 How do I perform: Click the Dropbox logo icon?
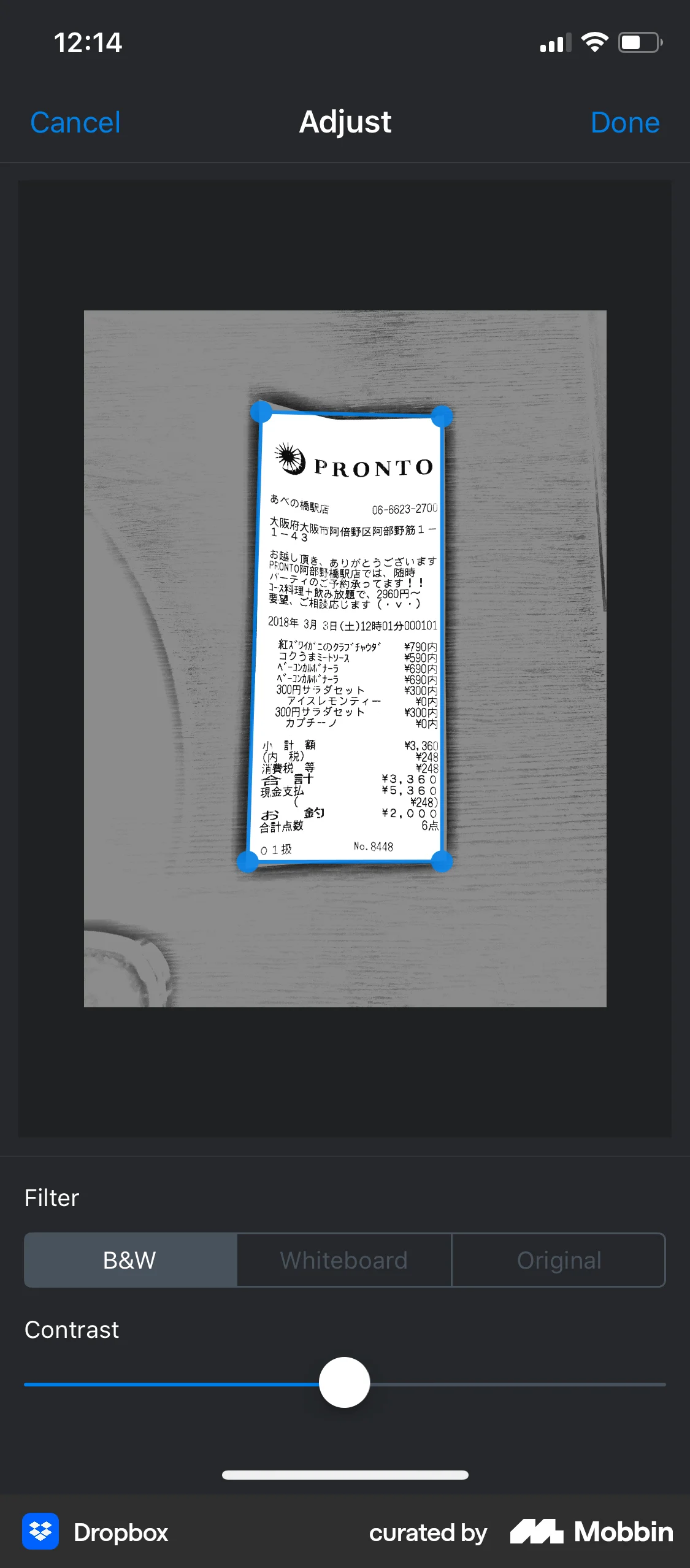click(40, 1531)
